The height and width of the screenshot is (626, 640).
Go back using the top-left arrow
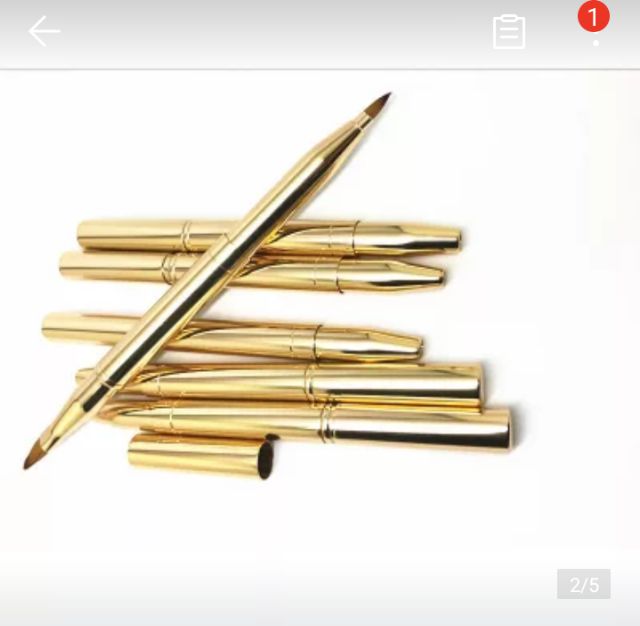[x=44, y=32]
